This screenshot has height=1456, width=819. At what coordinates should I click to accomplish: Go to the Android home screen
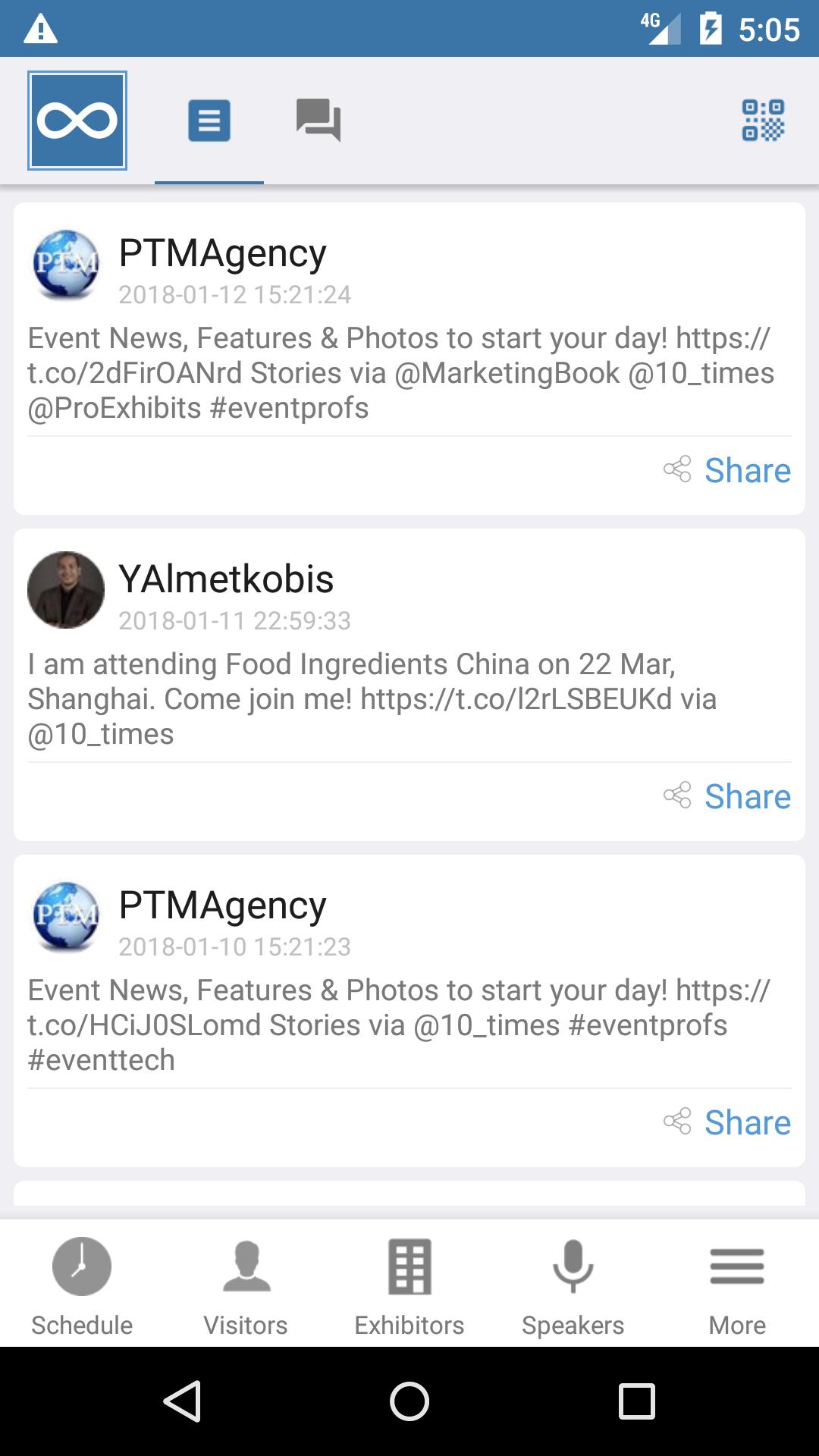click(409, 1401)
